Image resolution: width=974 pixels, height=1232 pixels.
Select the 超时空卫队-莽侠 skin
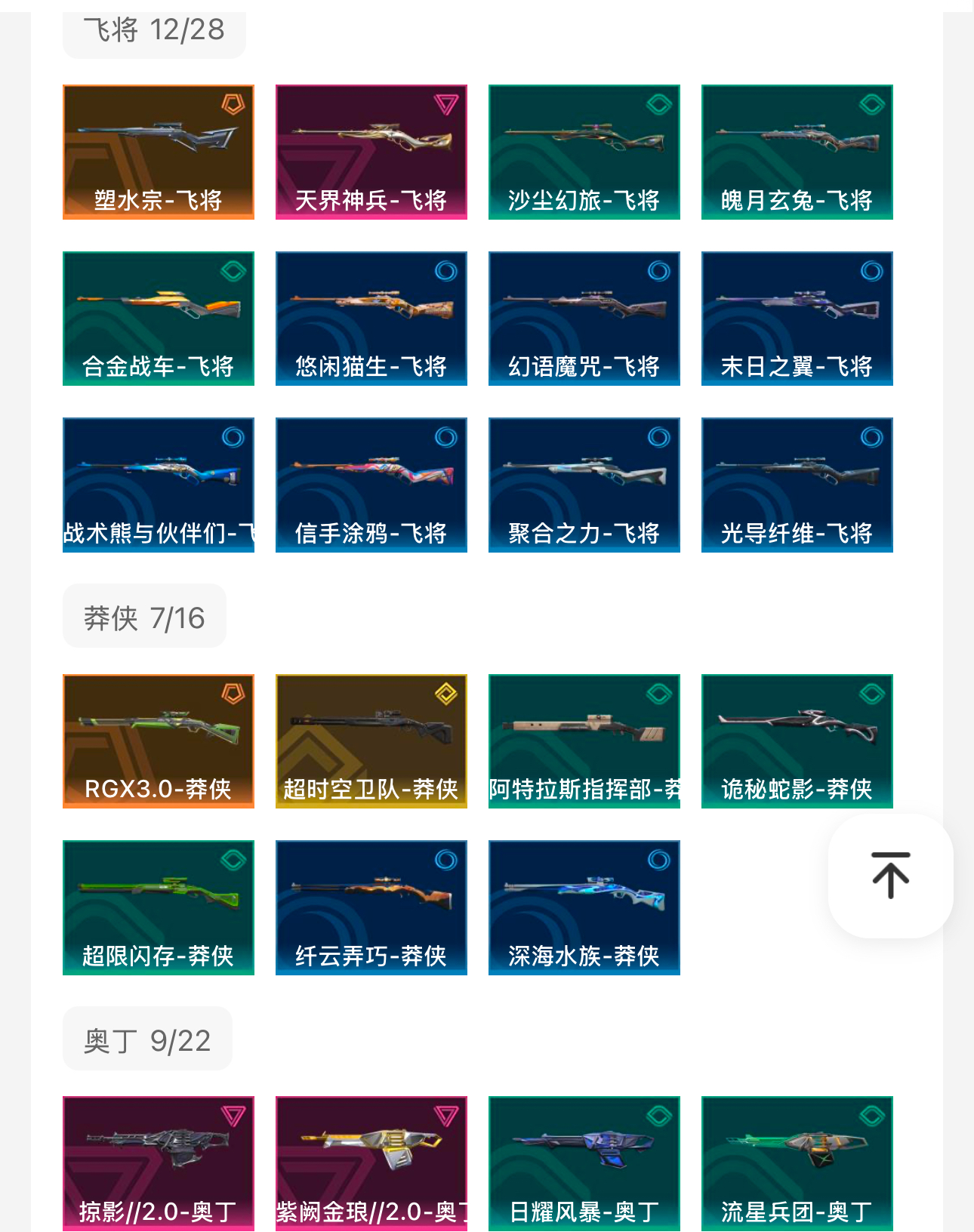[x=371, y=741]
